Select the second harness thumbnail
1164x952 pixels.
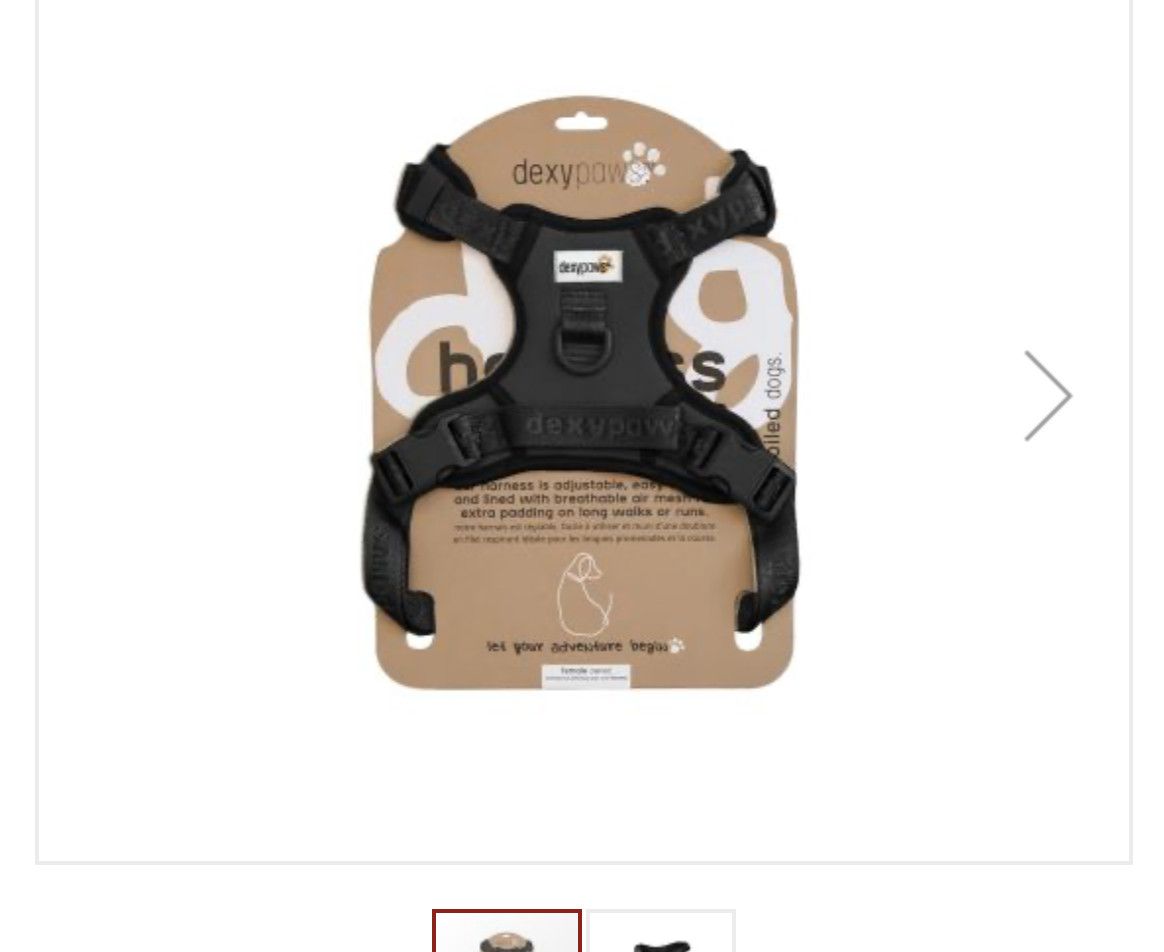(661, 934)
